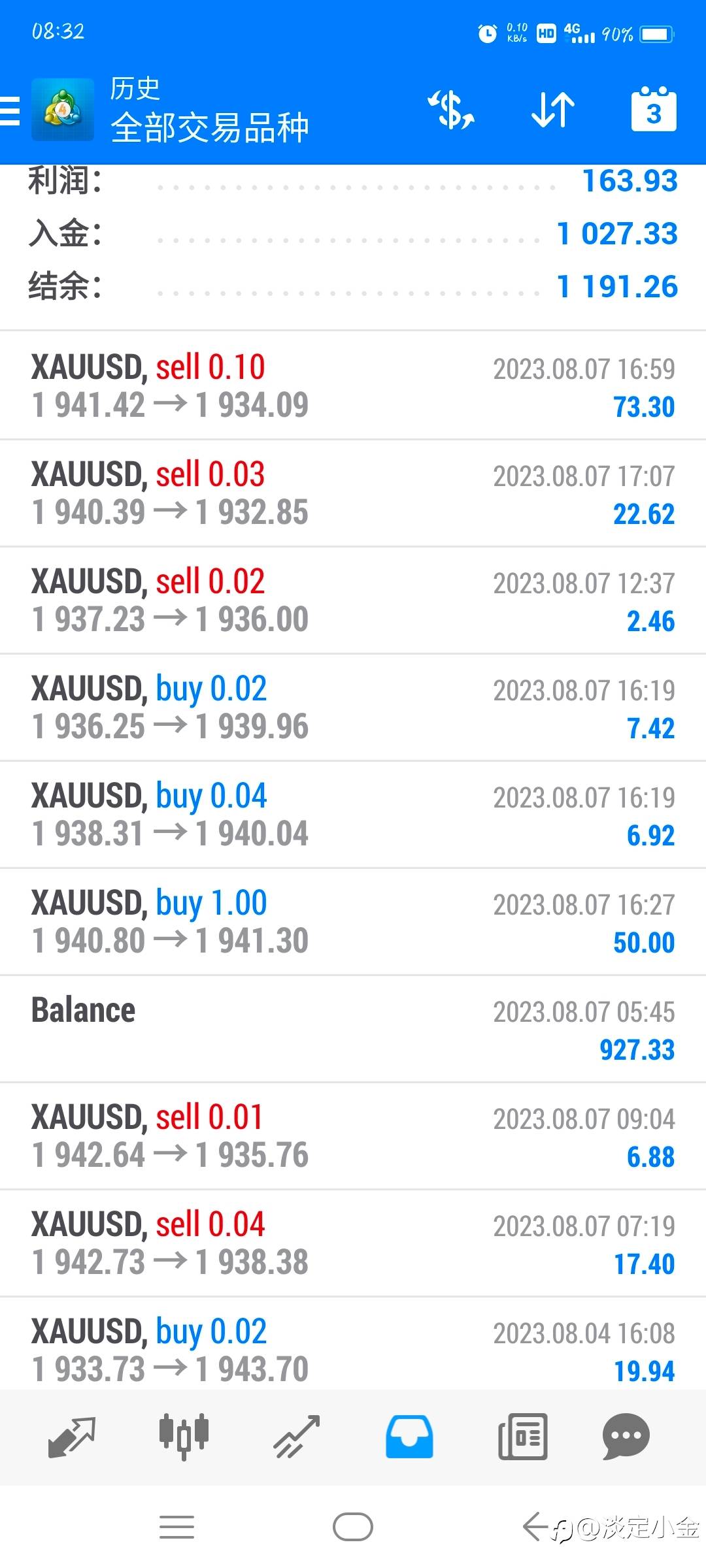This screenshot has height=1568, width=706.
Task: Open recent apps from navigation bar
Action: click(x=176, y=1527)
